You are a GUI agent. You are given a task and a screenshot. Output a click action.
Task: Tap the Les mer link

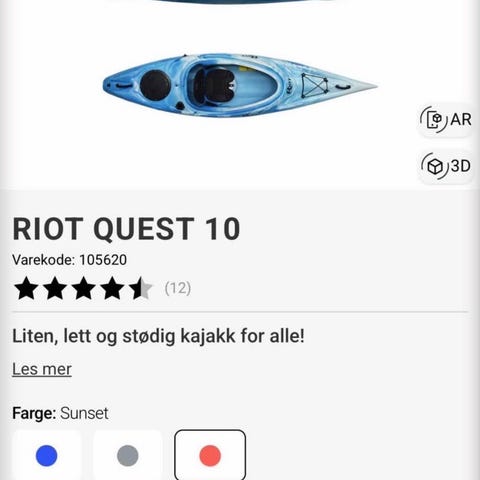[42, 369]
